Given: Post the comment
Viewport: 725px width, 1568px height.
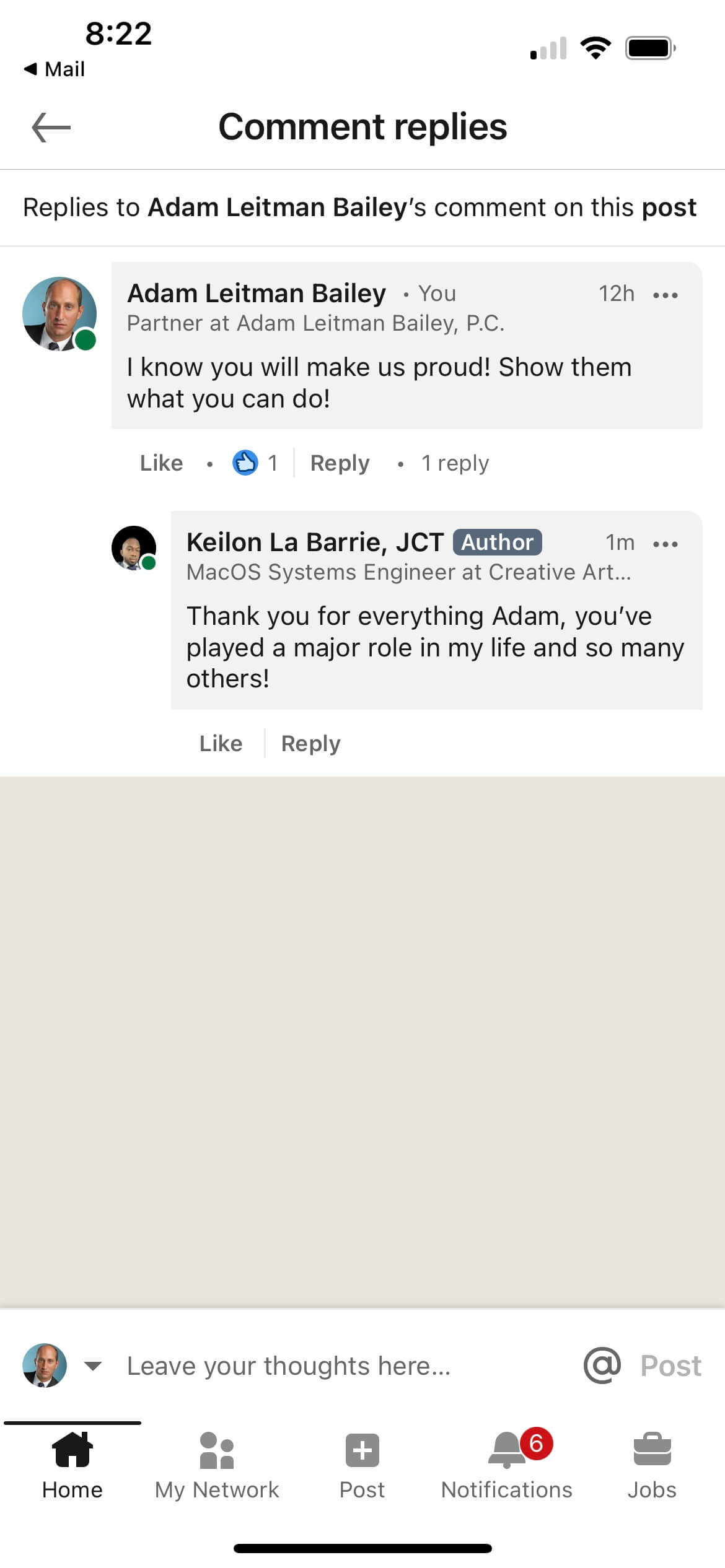Looking at the screenshot, I should pos(670,1365).
